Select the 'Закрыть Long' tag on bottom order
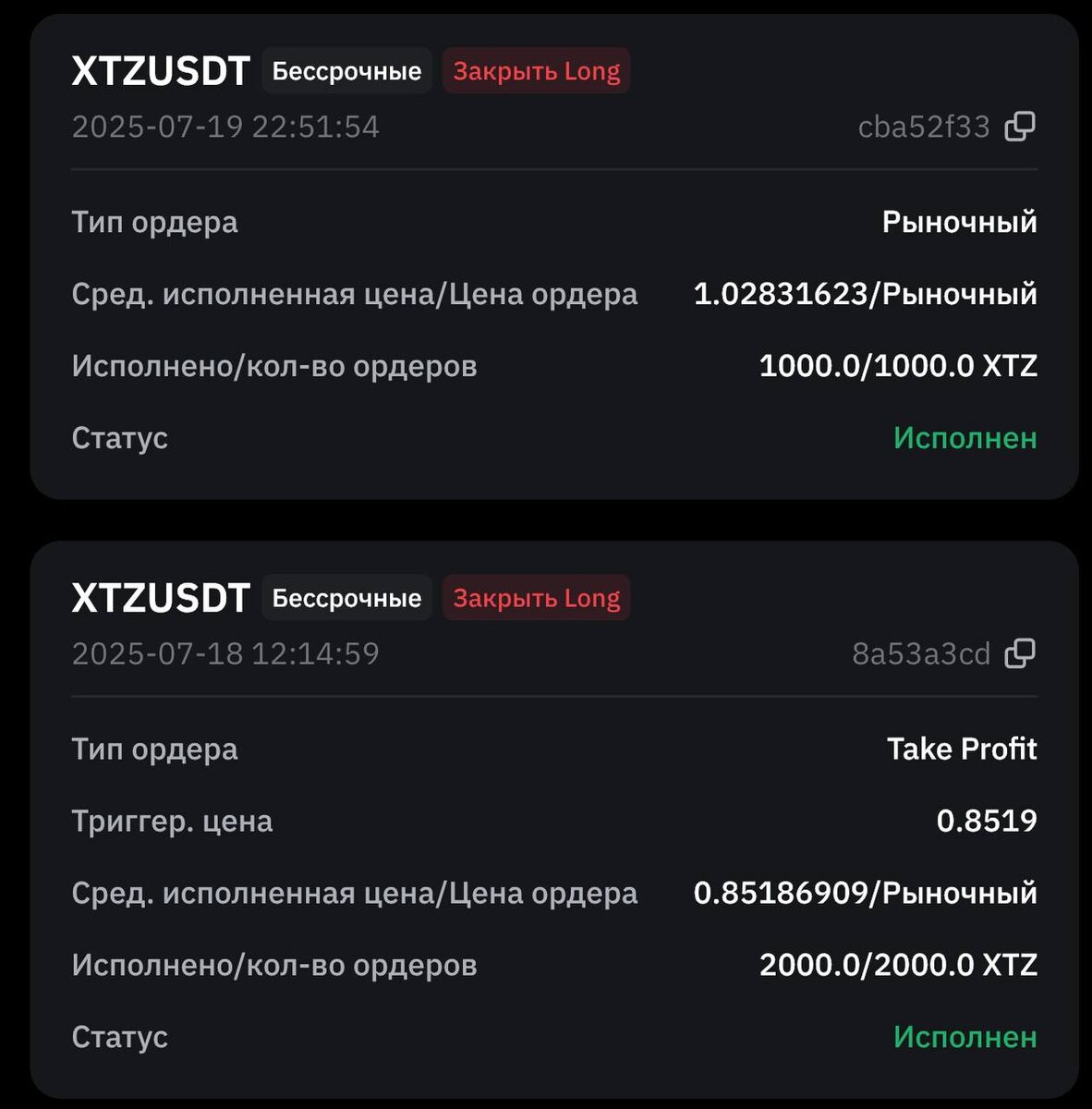Viewport: 1092px width, 1109px height. pos(536,598)
